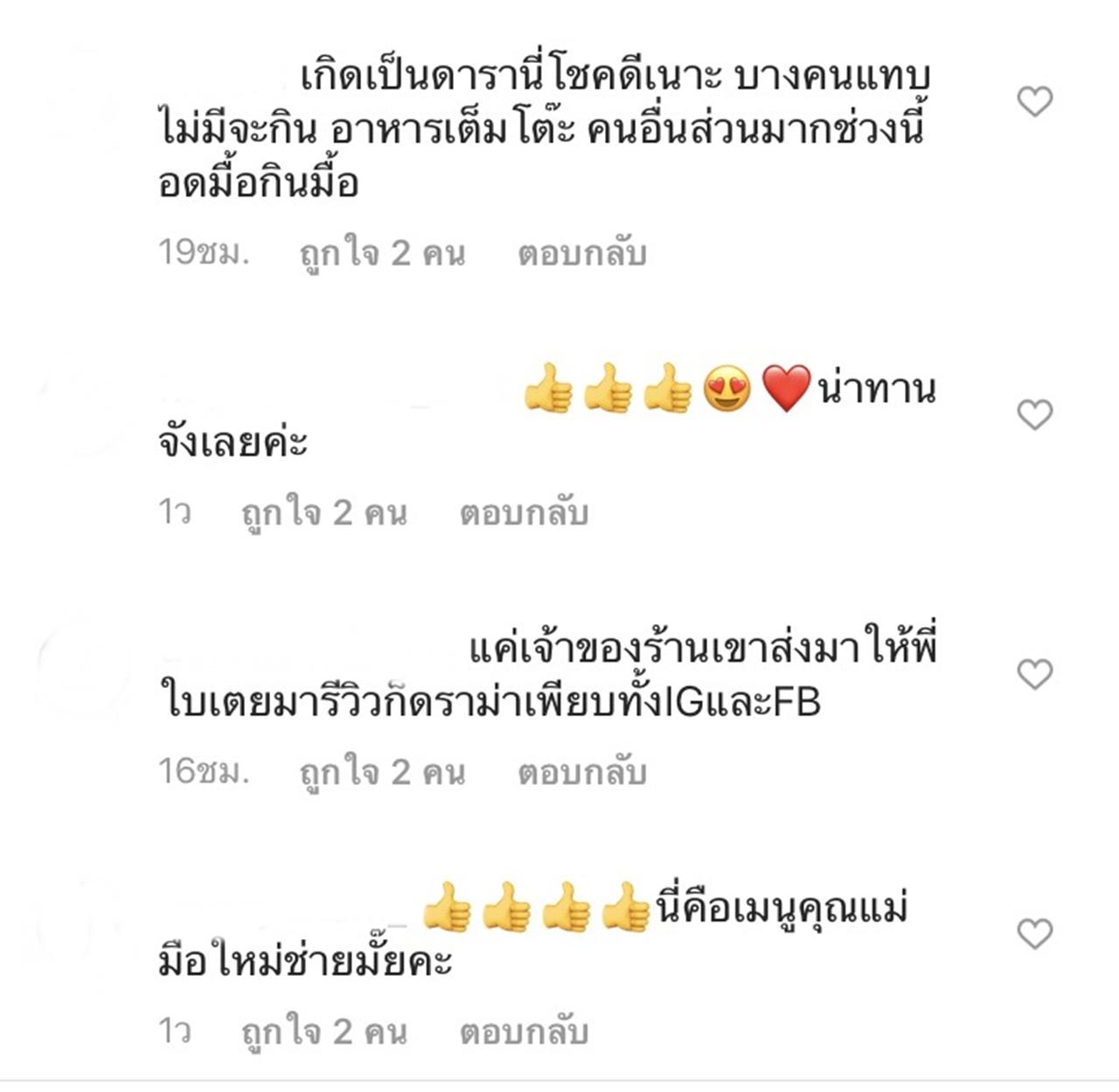Viewport: 1119px width, 1092px height.
Task: View likes "ถูกใจ 2 คน" on the 19ชม. comment
Action: point(382,254)
